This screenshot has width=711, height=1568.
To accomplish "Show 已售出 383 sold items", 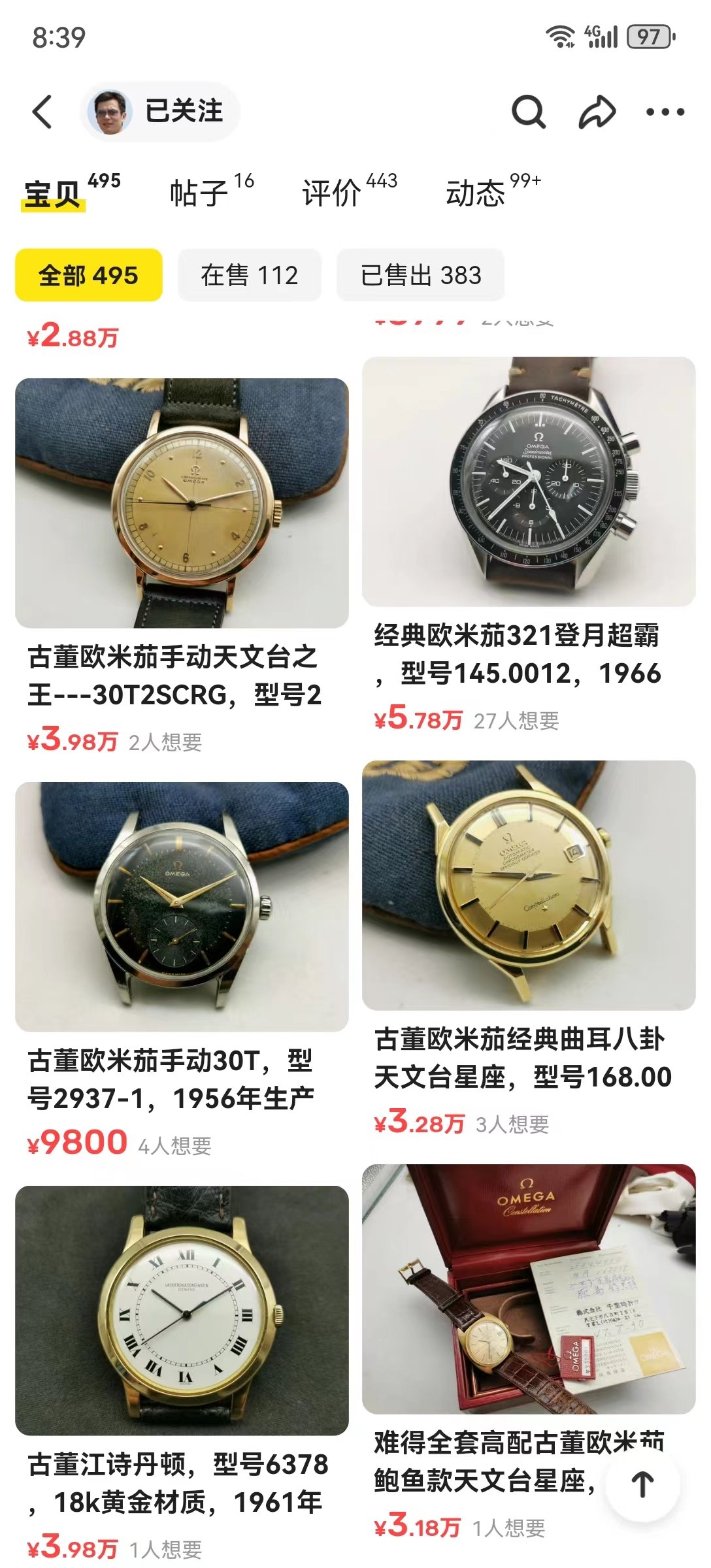I will 420,275.
